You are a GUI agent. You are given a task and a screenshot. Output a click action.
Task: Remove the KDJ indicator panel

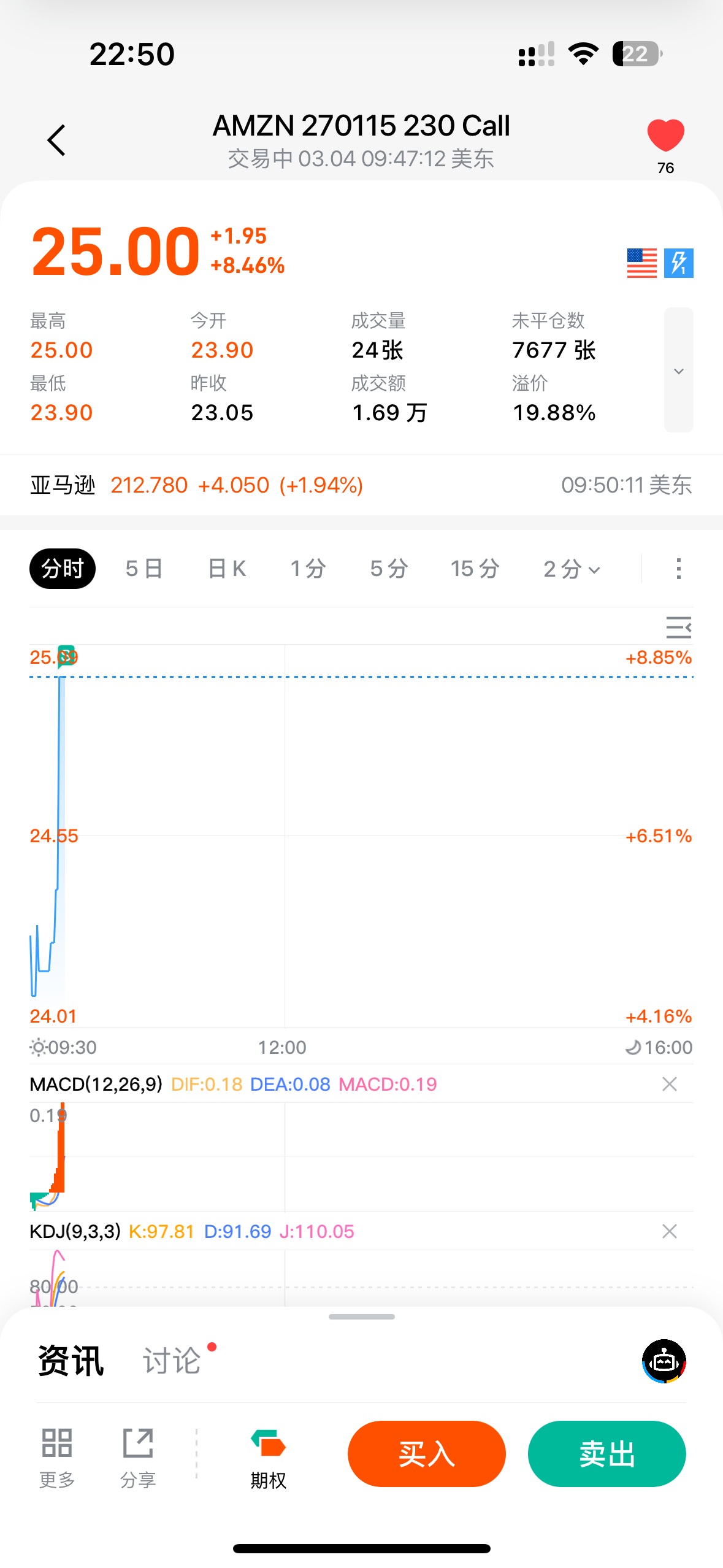(670, 1231)
